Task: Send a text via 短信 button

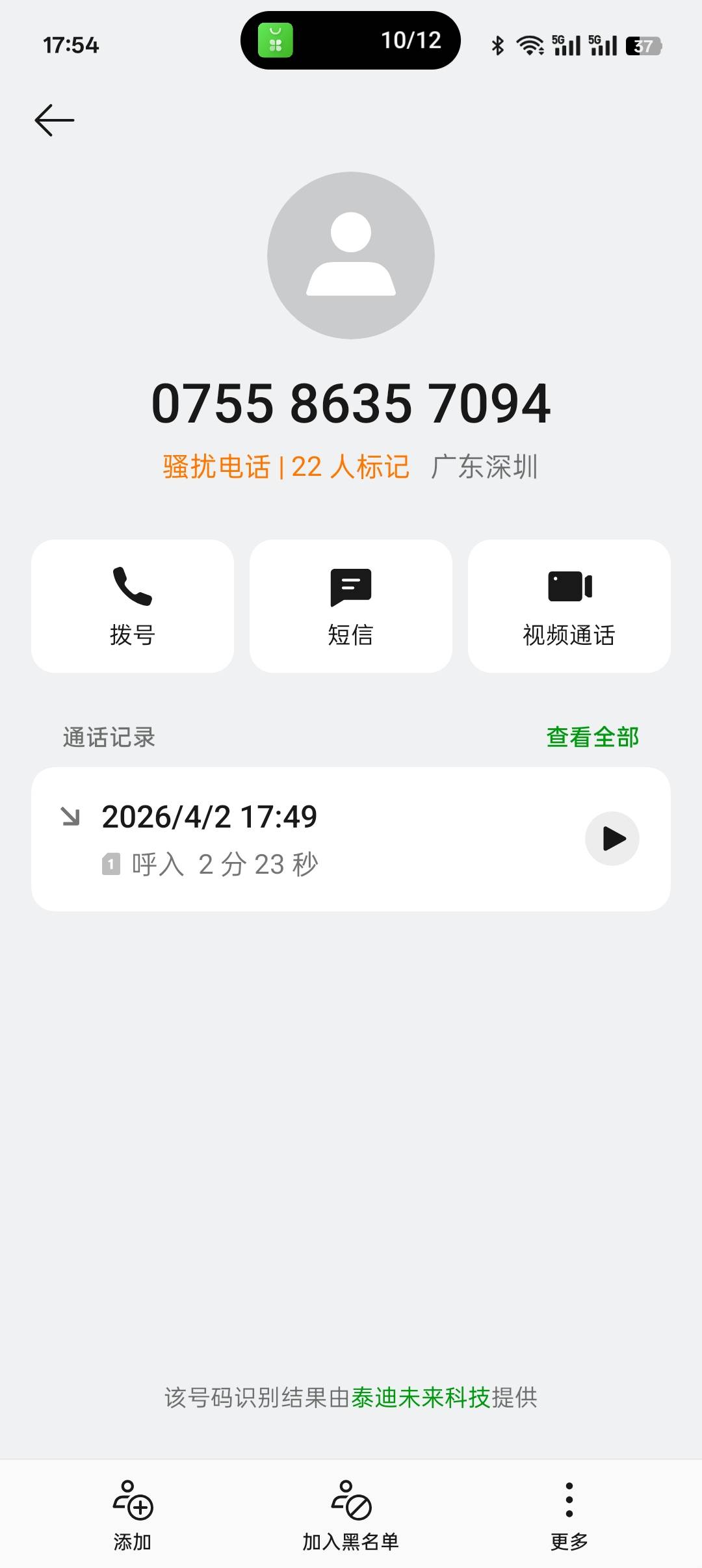Action: 351,606
